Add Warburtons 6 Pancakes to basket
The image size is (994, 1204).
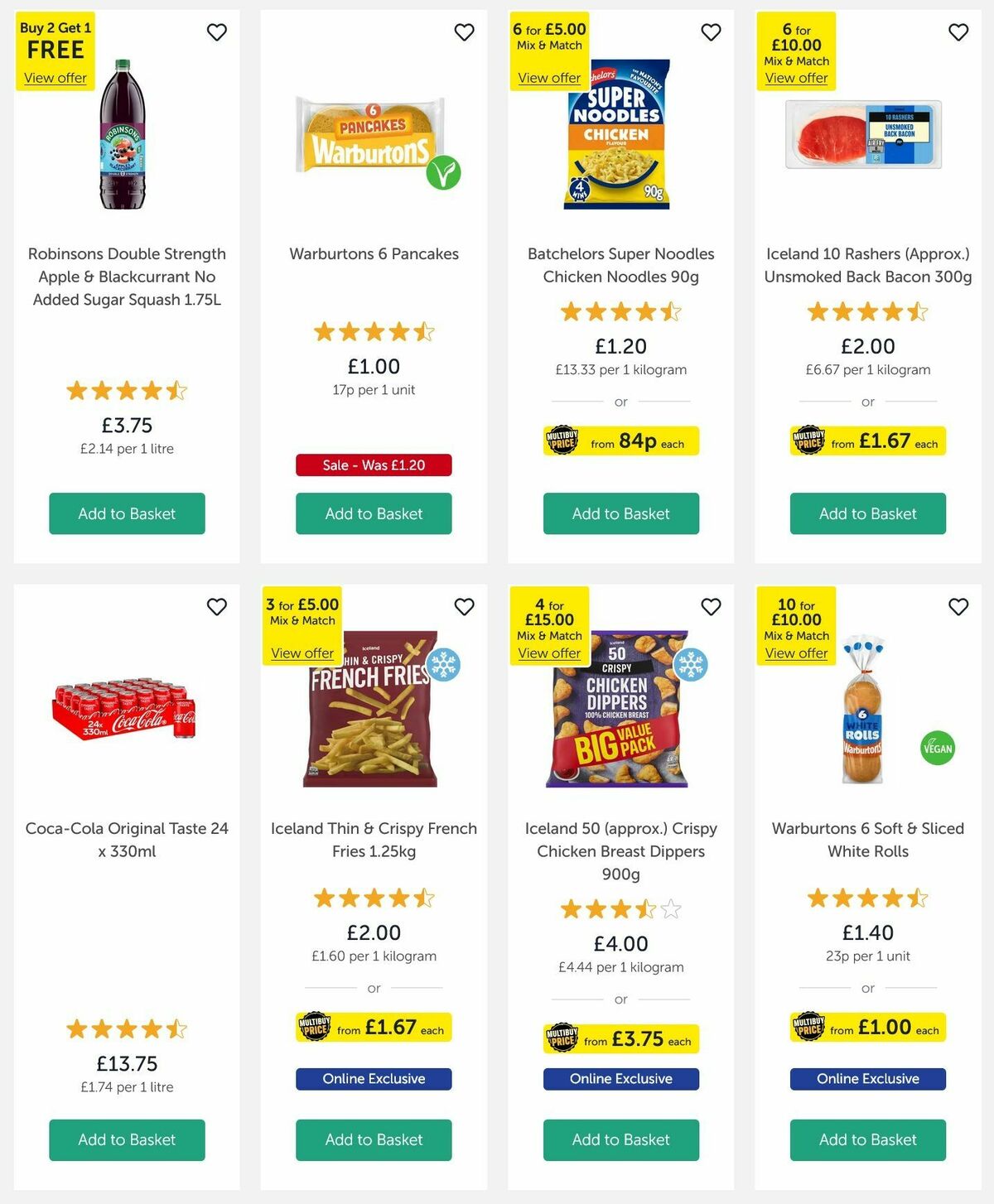[374, 513]
